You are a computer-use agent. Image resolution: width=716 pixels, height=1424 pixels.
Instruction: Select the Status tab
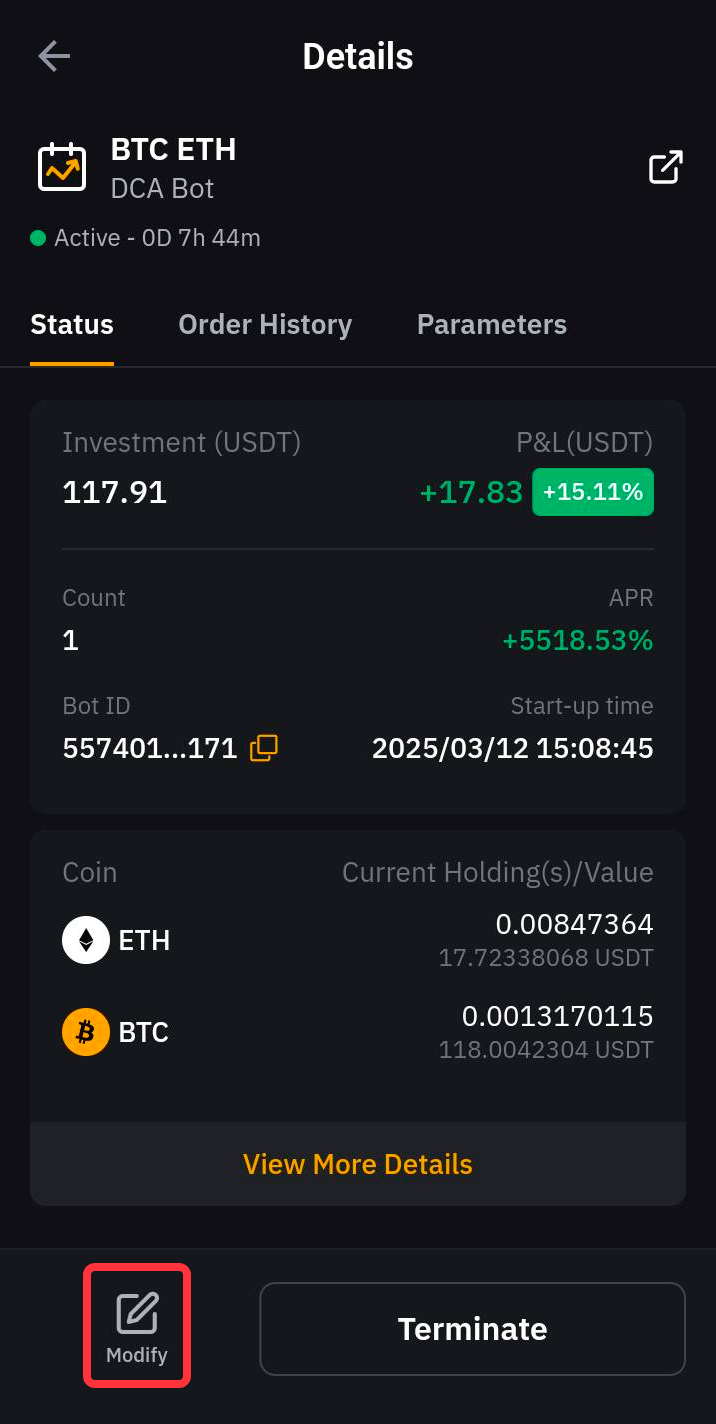coord(72,325)
